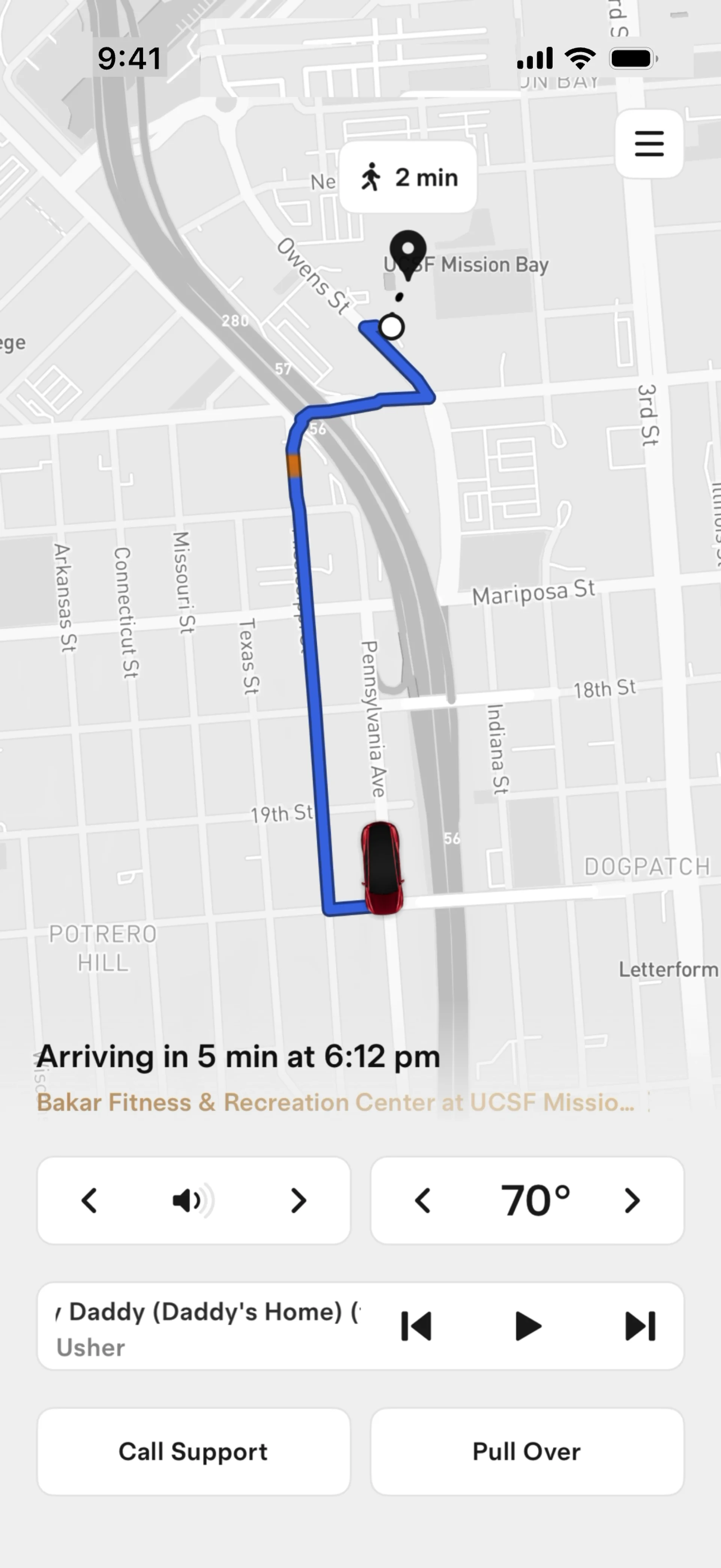Skip back to the previous track
This screenshot has width=721, height=1568.
pyautogui.click(x=416, y=1326)
